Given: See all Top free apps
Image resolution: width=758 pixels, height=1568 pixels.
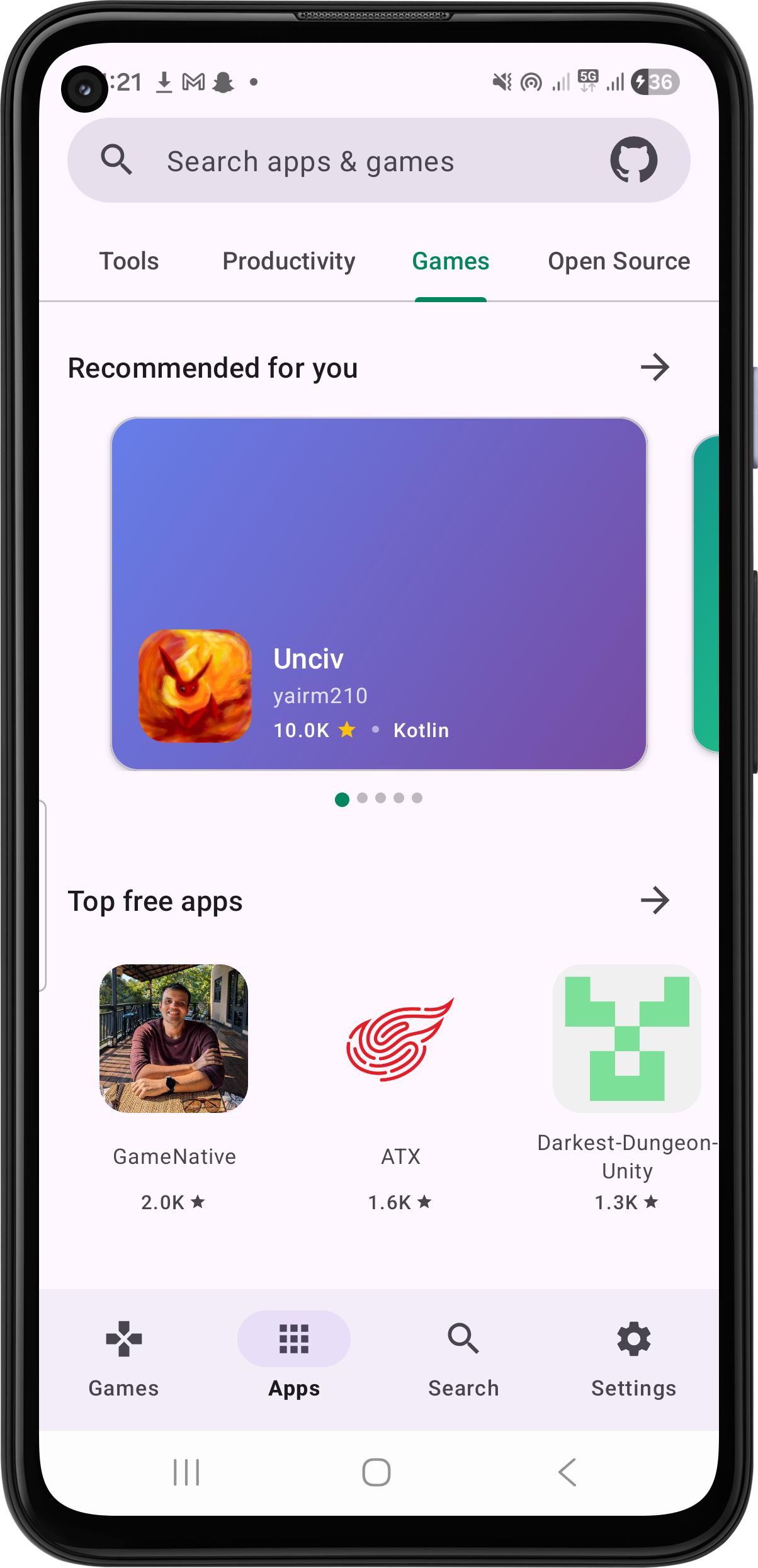Looking at the screenshot, I should pos(655,900).
